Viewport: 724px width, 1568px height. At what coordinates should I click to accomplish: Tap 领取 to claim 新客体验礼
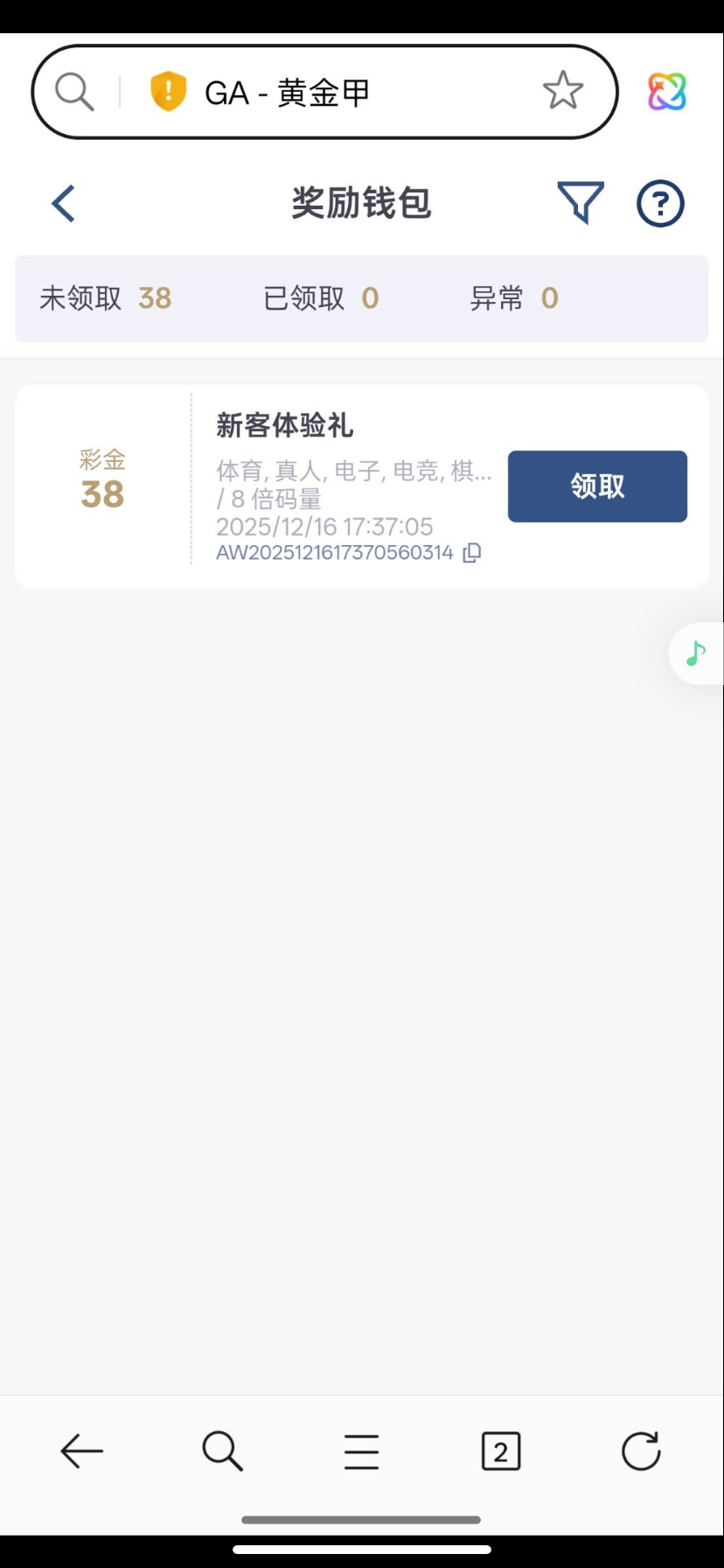pos(597,486)
